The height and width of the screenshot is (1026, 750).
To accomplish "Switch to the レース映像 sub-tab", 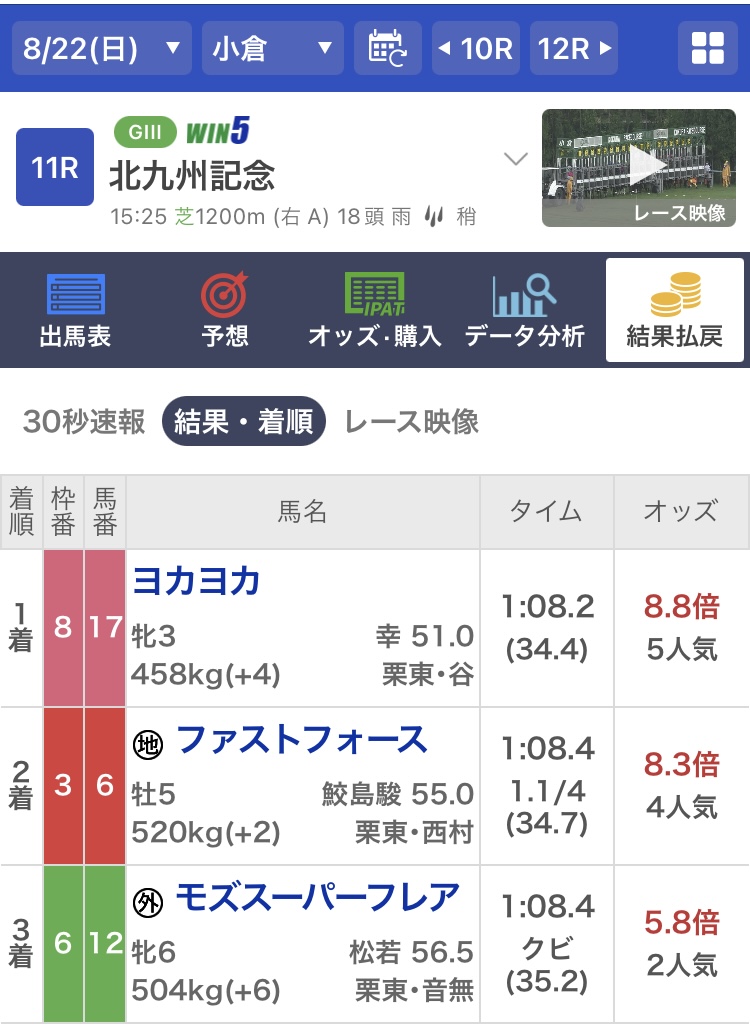I will pos(412,421).
